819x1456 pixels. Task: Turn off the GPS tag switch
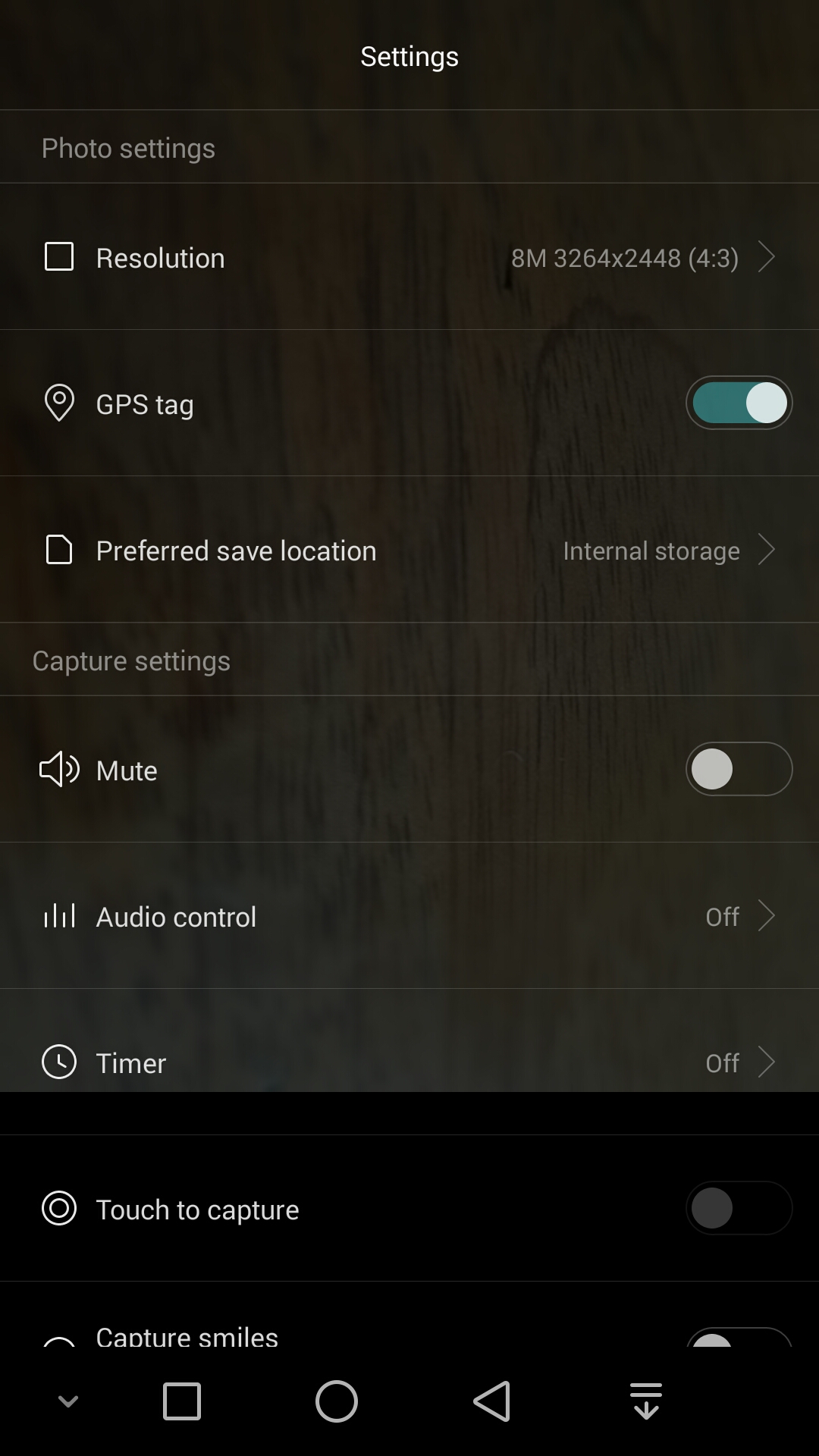(x=739, y=403)
